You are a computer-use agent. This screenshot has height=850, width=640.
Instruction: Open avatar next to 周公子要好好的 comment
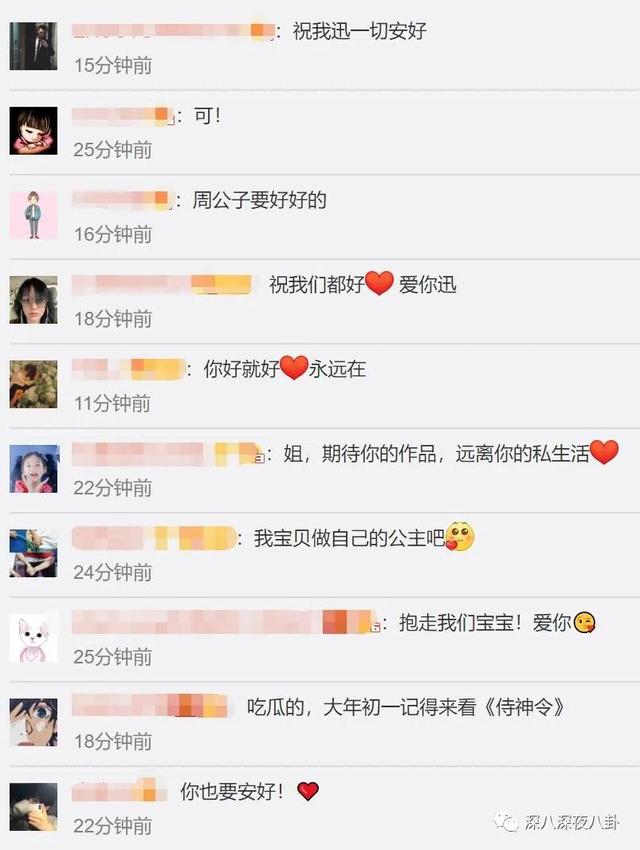pyautogui.click(x=33, y=215)
